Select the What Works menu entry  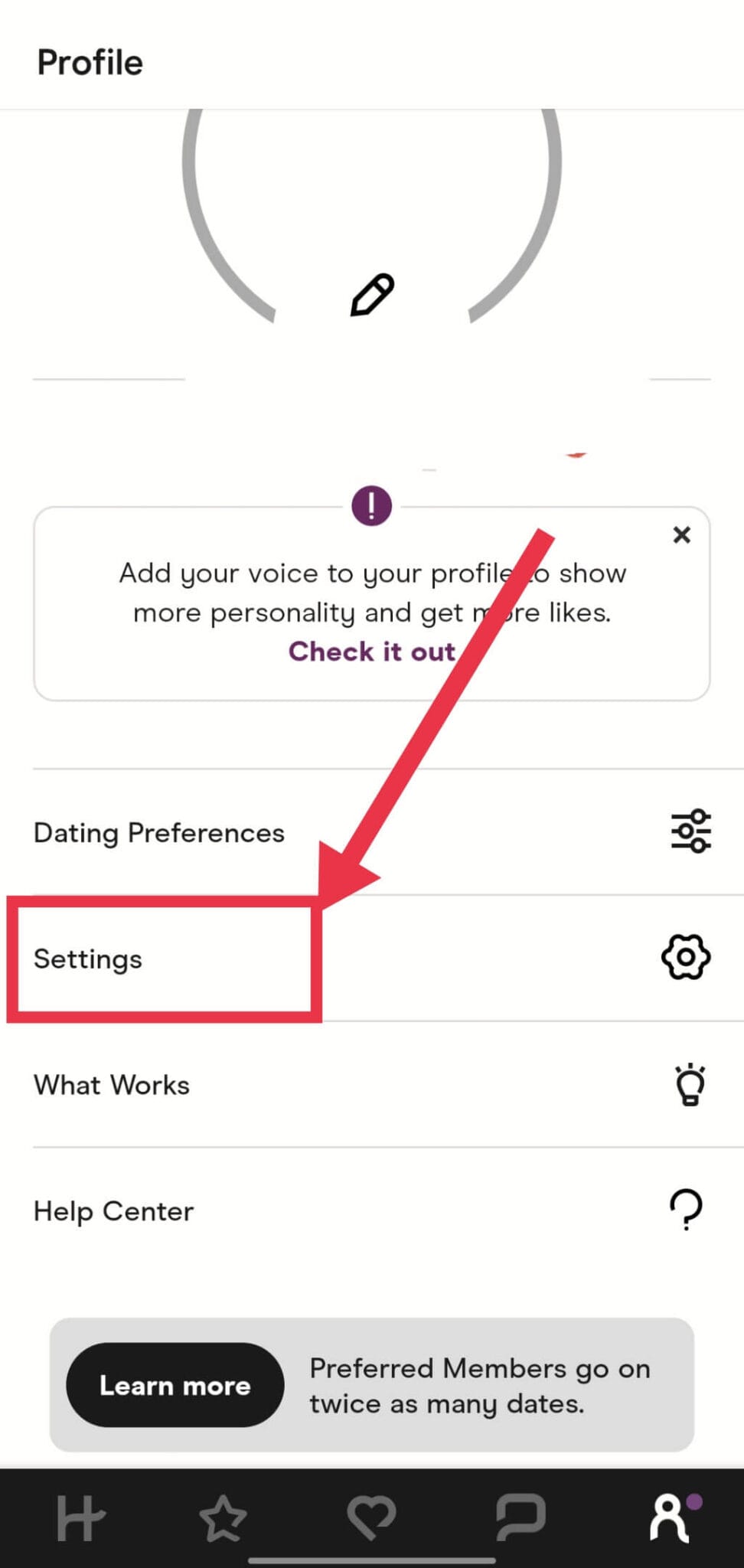(x=111, y=1084)
